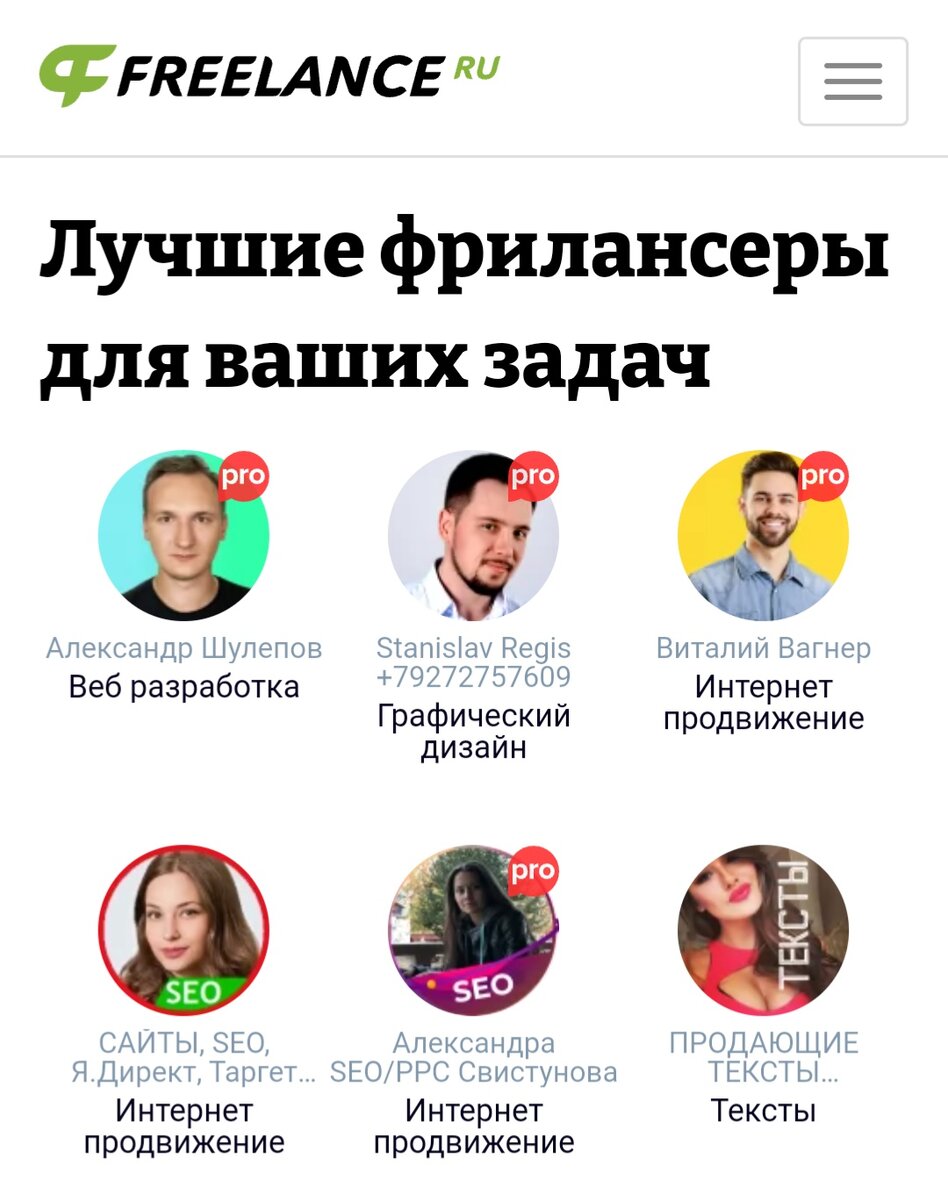Open the Александр Шулепов name link
The height and width of the screenshot is (1200, 948).
click(x=184, y=648)
